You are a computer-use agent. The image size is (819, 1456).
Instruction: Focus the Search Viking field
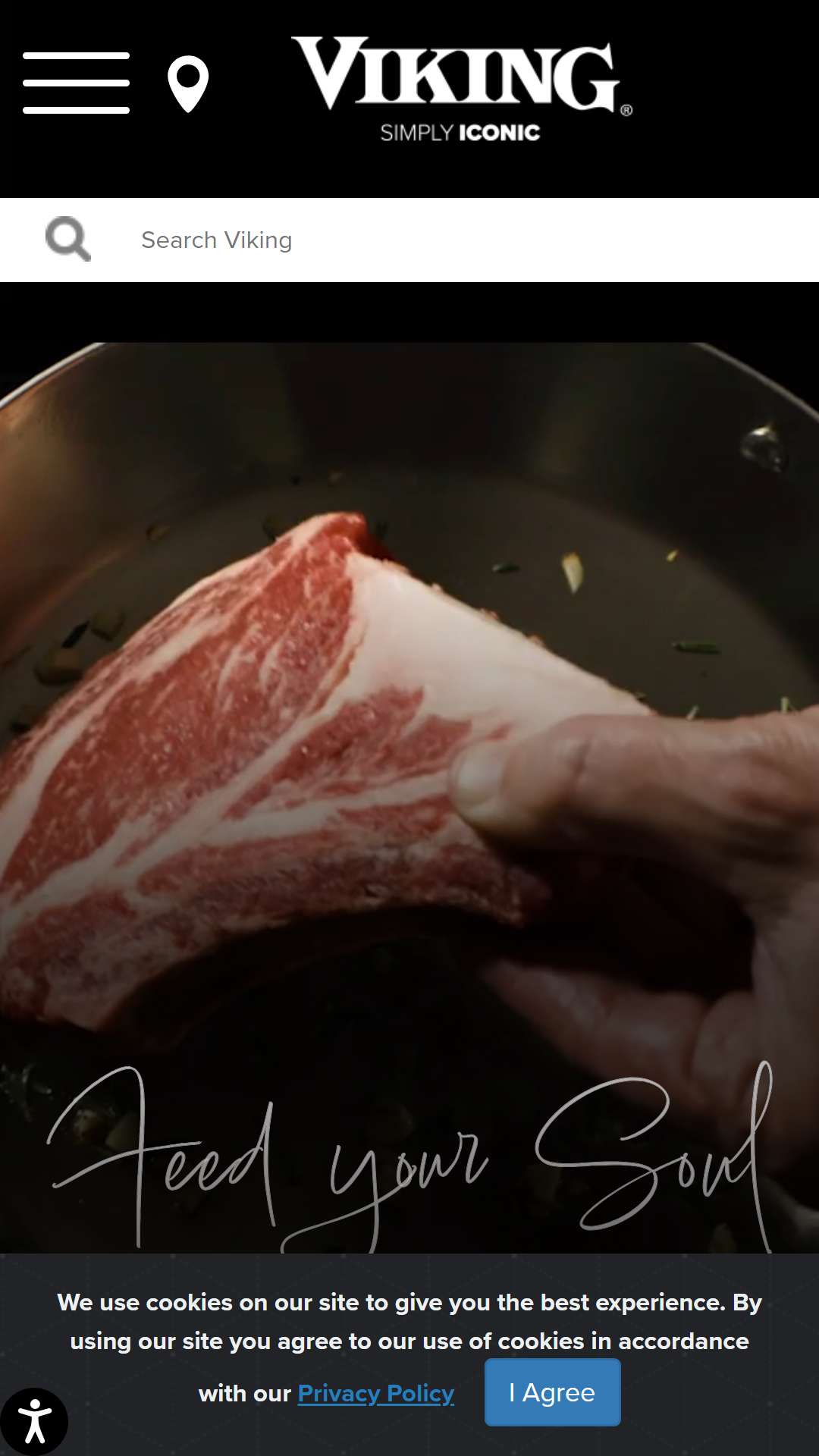point(455,240)
